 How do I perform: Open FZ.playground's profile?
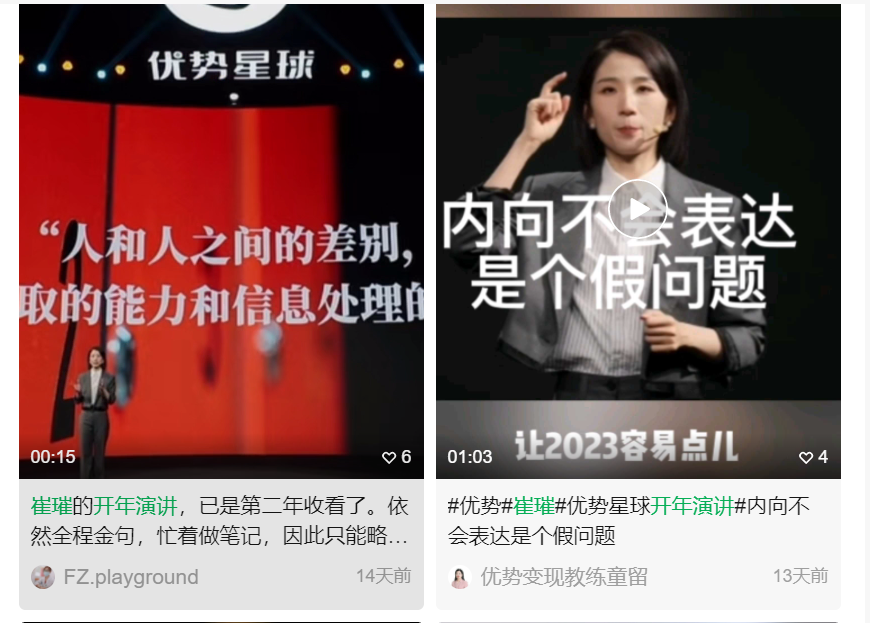130,577
